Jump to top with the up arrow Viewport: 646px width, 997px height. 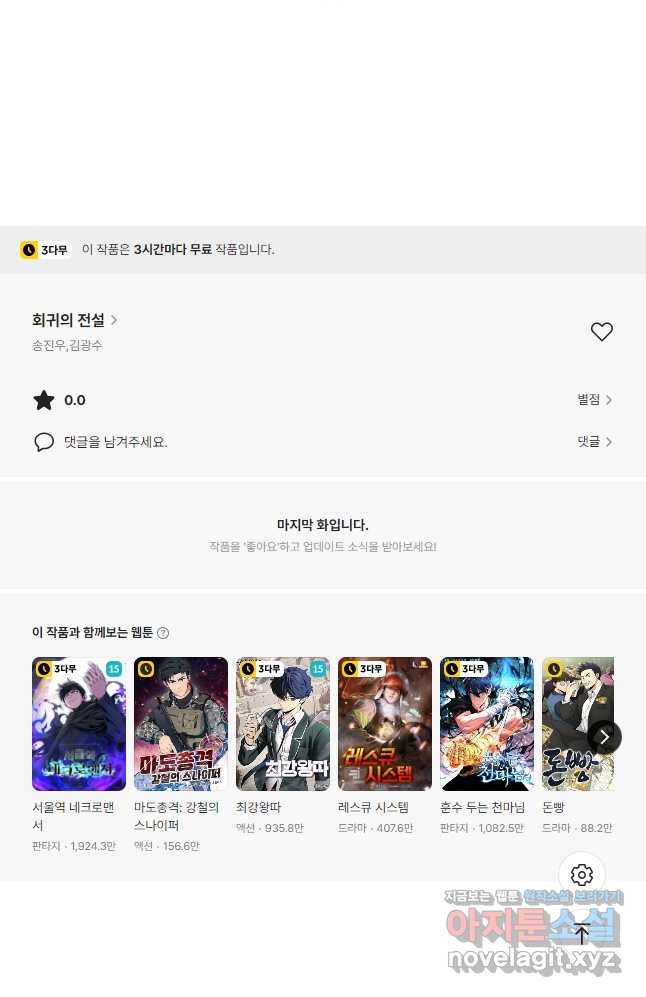pos(582,935)
